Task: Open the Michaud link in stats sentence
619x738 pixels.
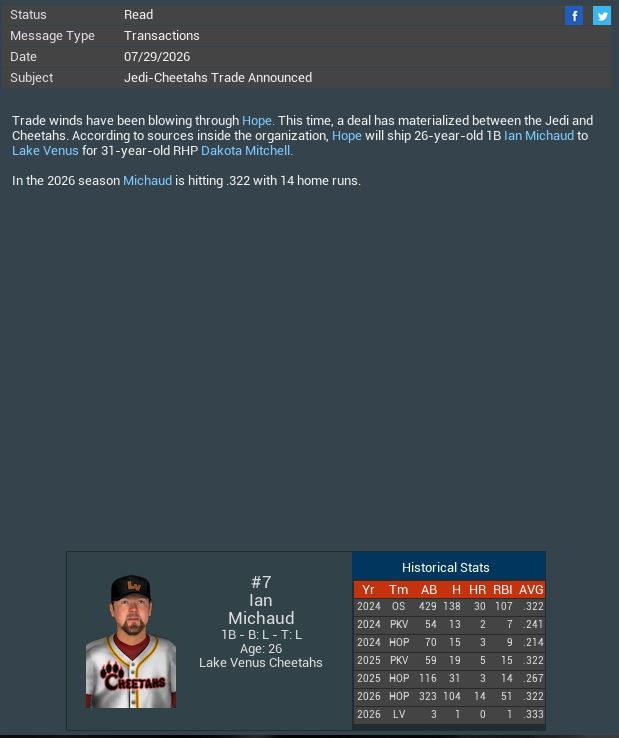Action: 147,180
